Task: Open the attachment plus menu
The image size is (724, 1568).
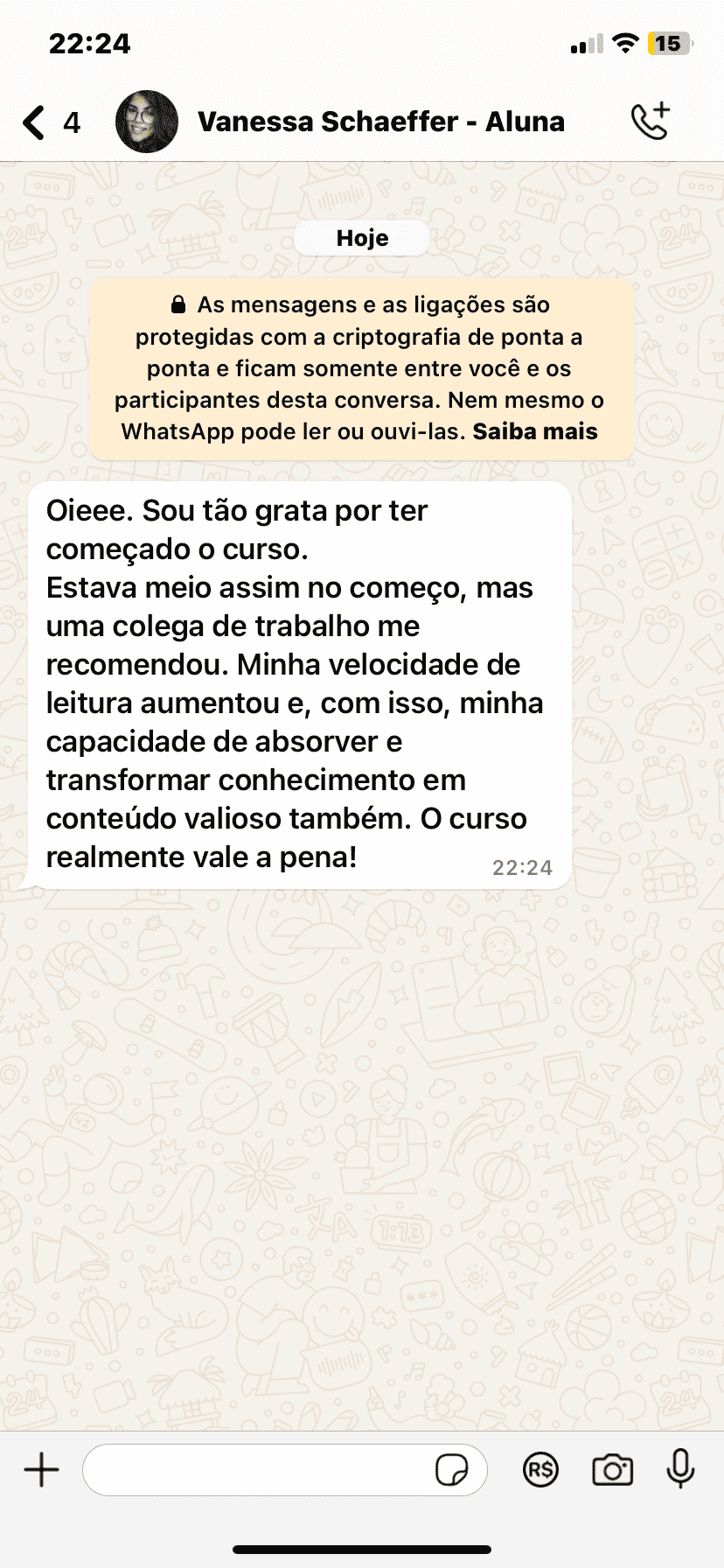Action: pyautogui.click(x=41, y=1469)
